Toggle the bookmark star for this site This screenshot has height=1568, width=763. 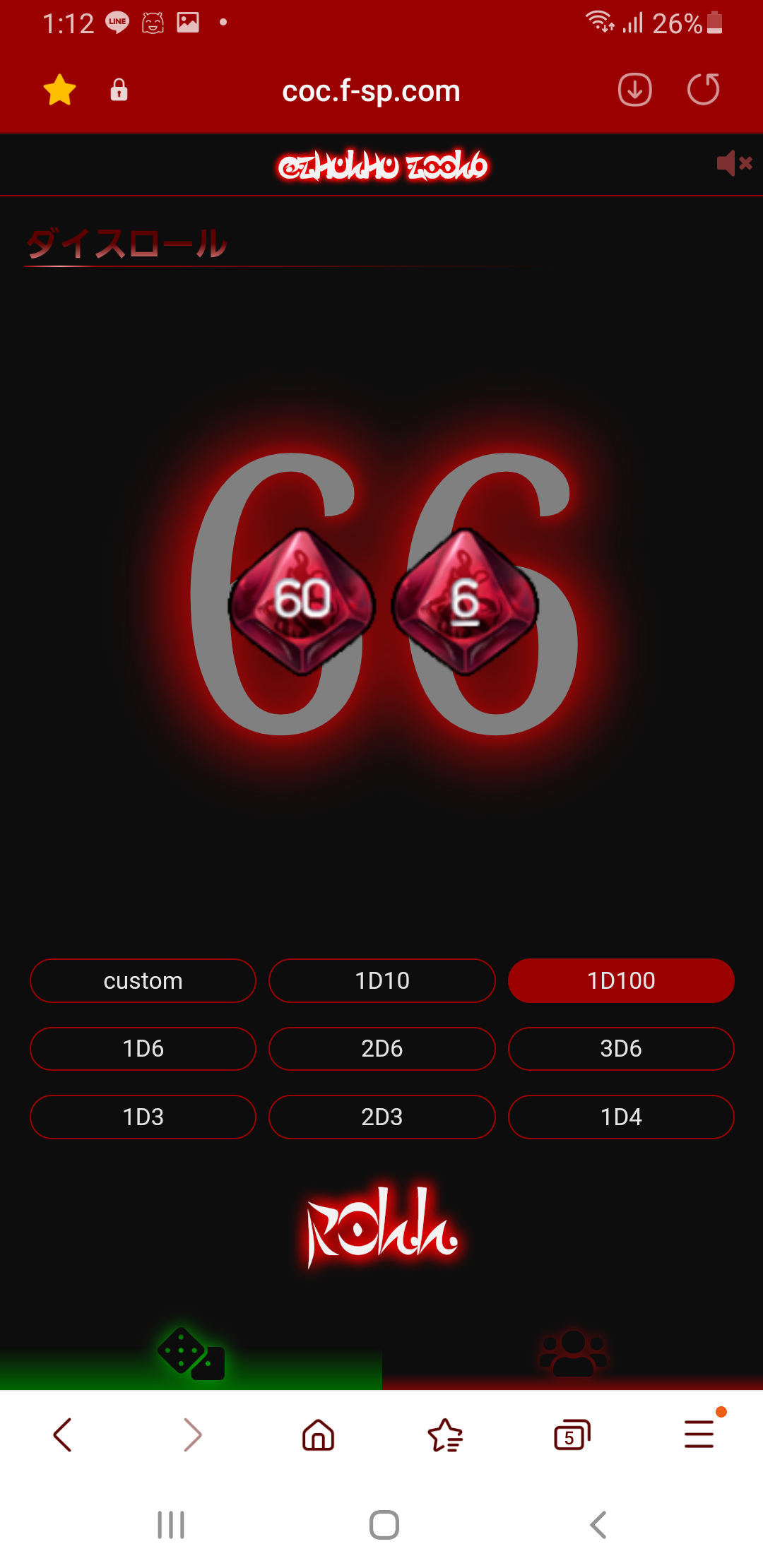[59, 90]
